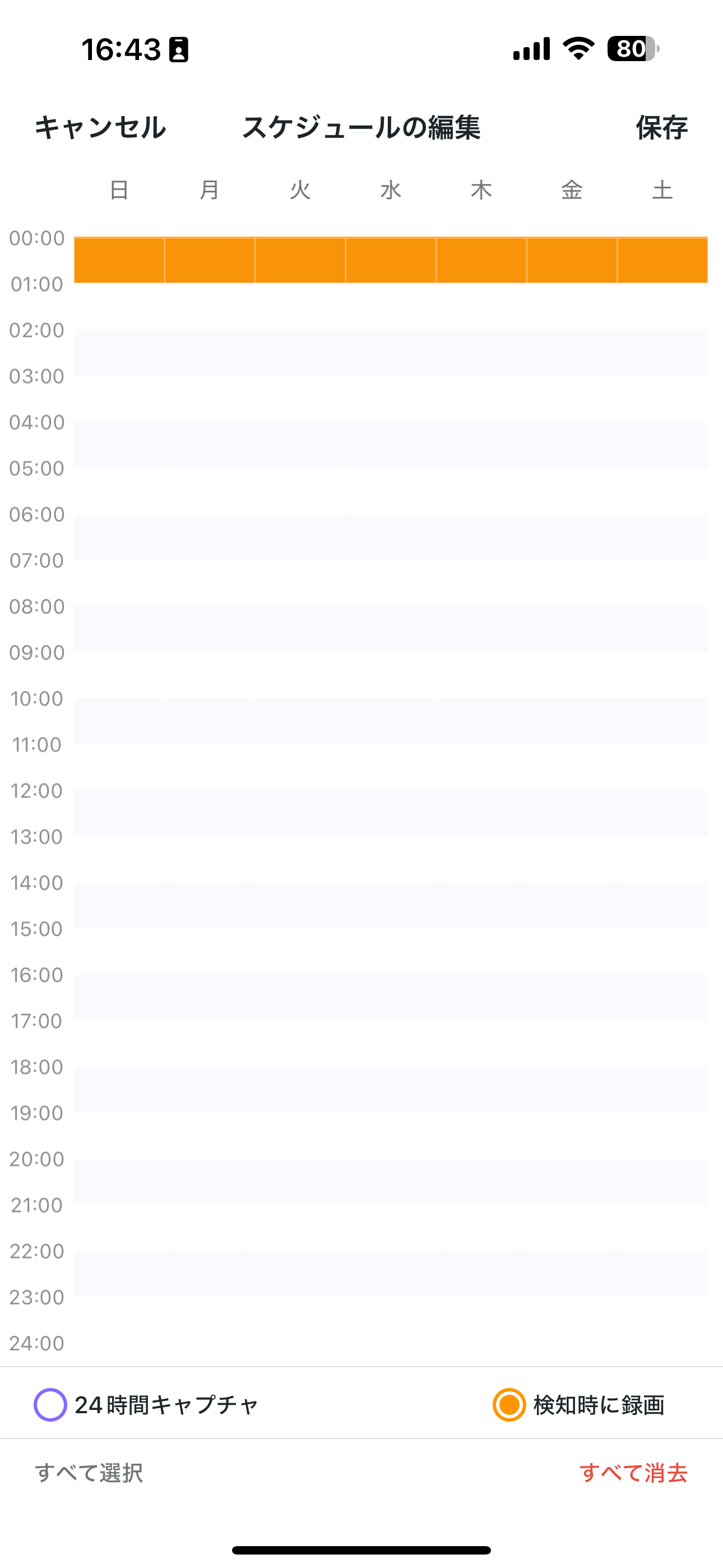Viewport: 723px width, 1568px height.
Task: Tap the 16:00 slot under 火
Action: (300, 998)
